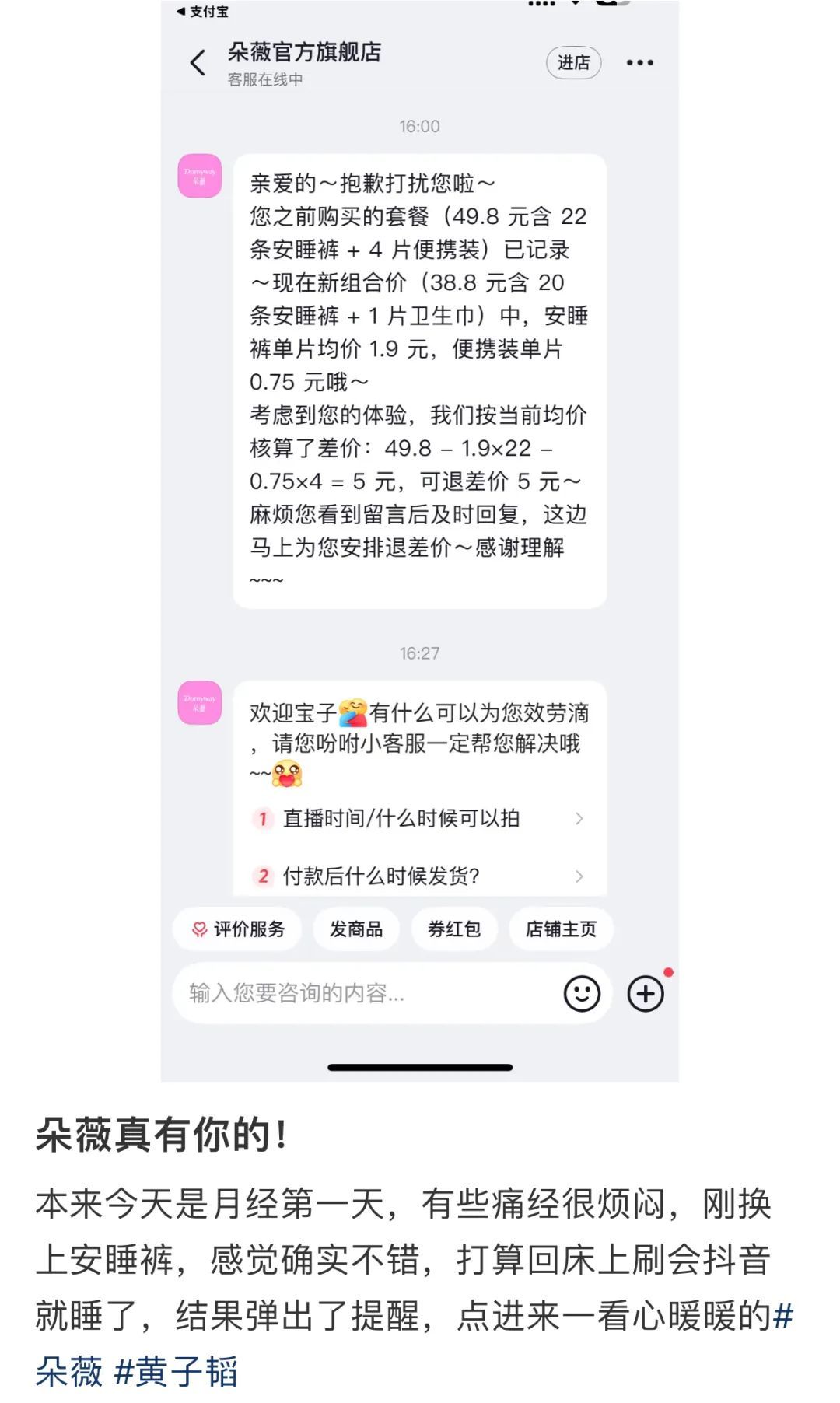840x1403 pixels.
Task: Tap the plus icon to add attachments
Action: click(x=646, y=992)
